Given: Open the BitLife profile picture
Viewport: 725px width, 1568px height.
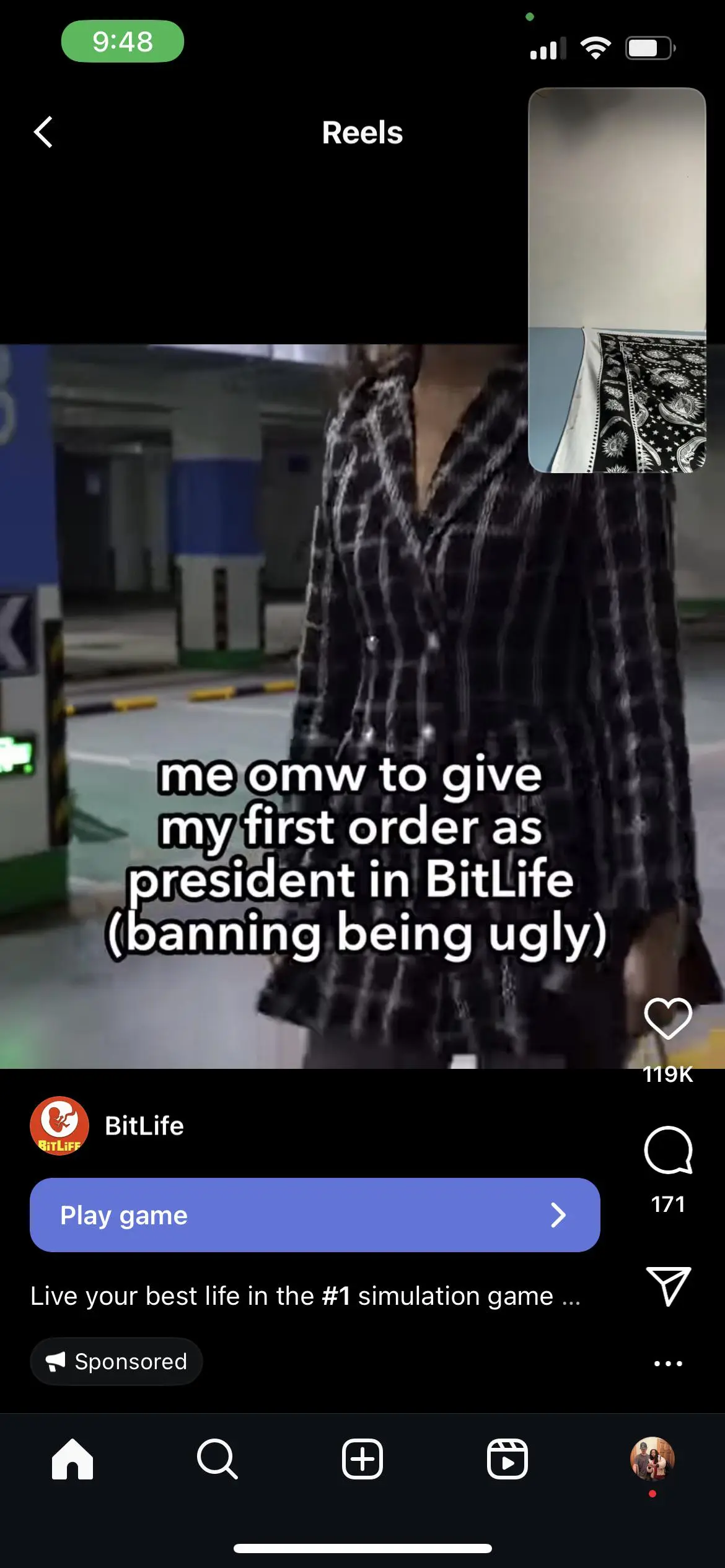Looking at the screenshot, I should coord(59,1126).
